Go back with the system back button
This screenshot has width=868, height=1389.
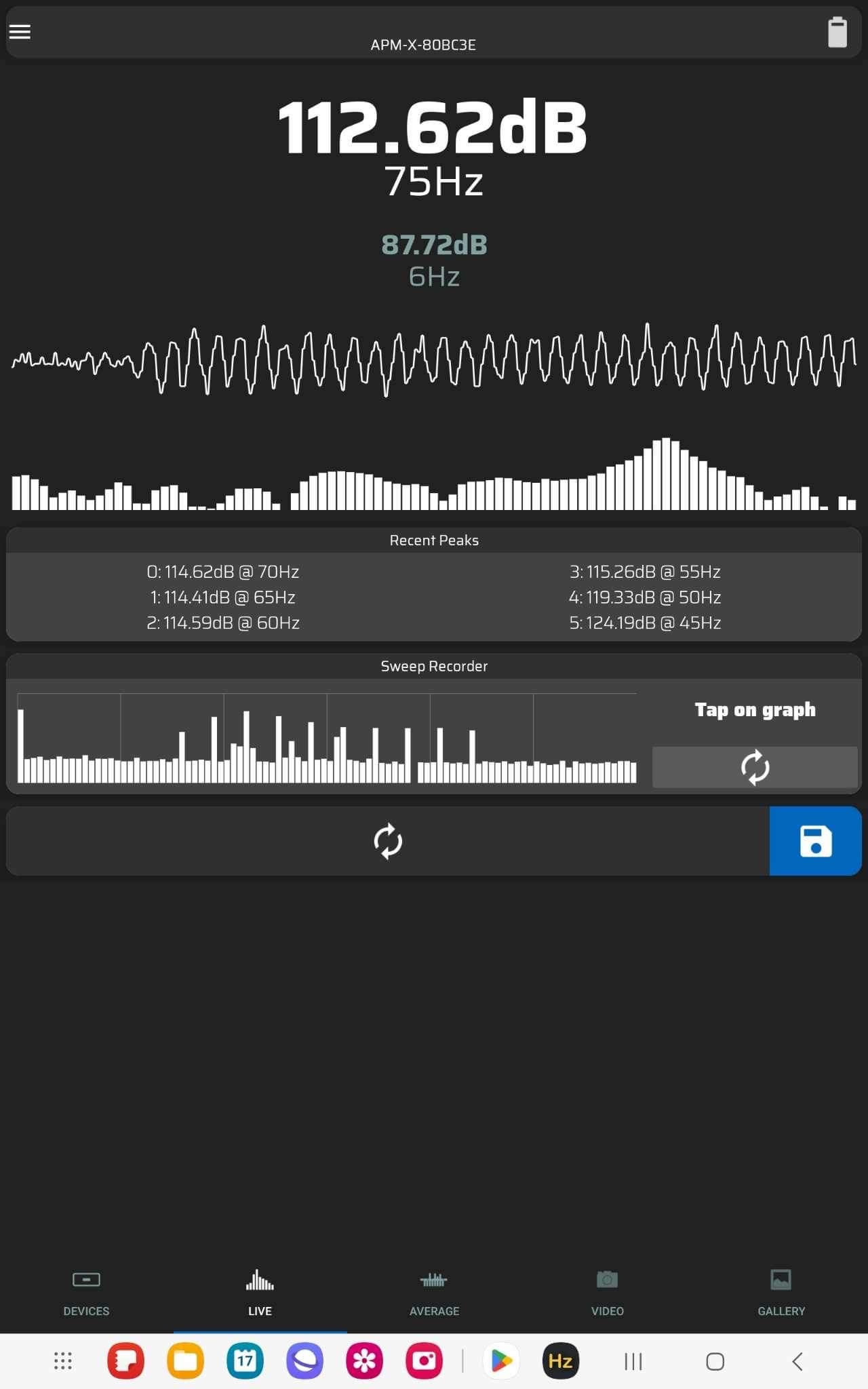(797, 1361)
